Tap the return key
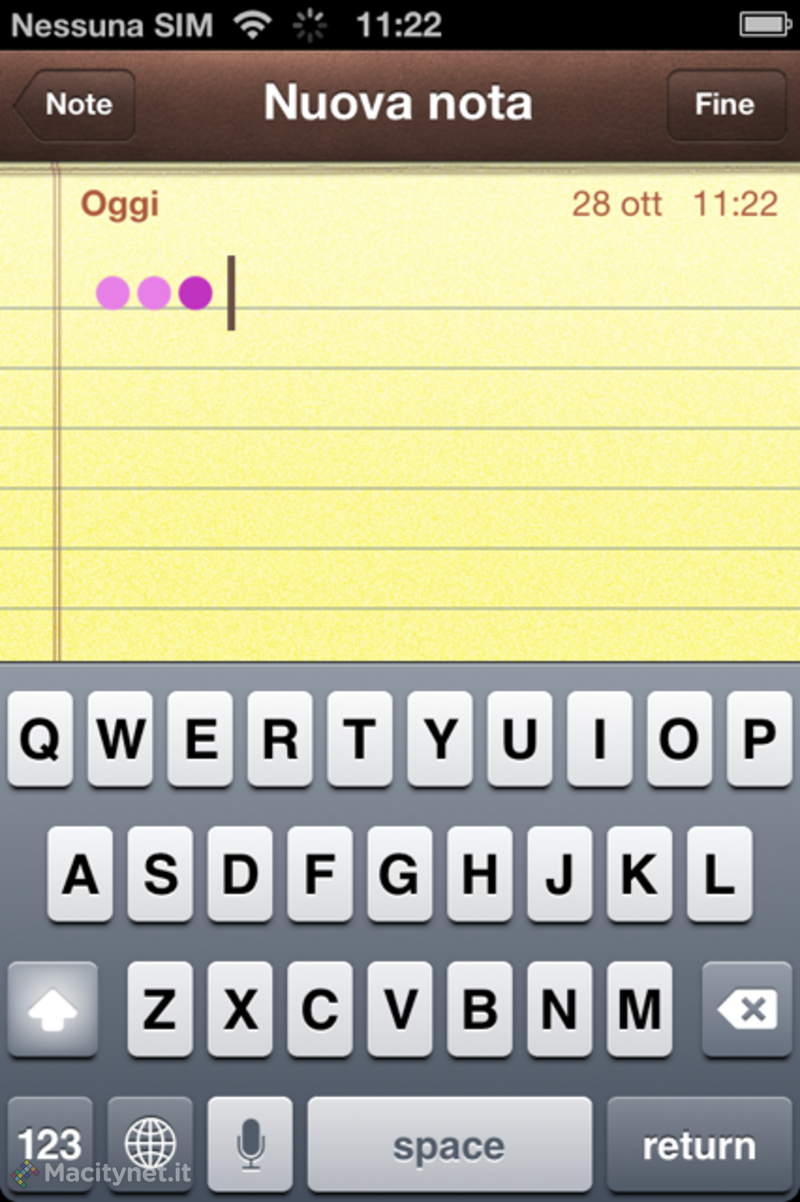Screen dimensions: 800x1202 698,1145
